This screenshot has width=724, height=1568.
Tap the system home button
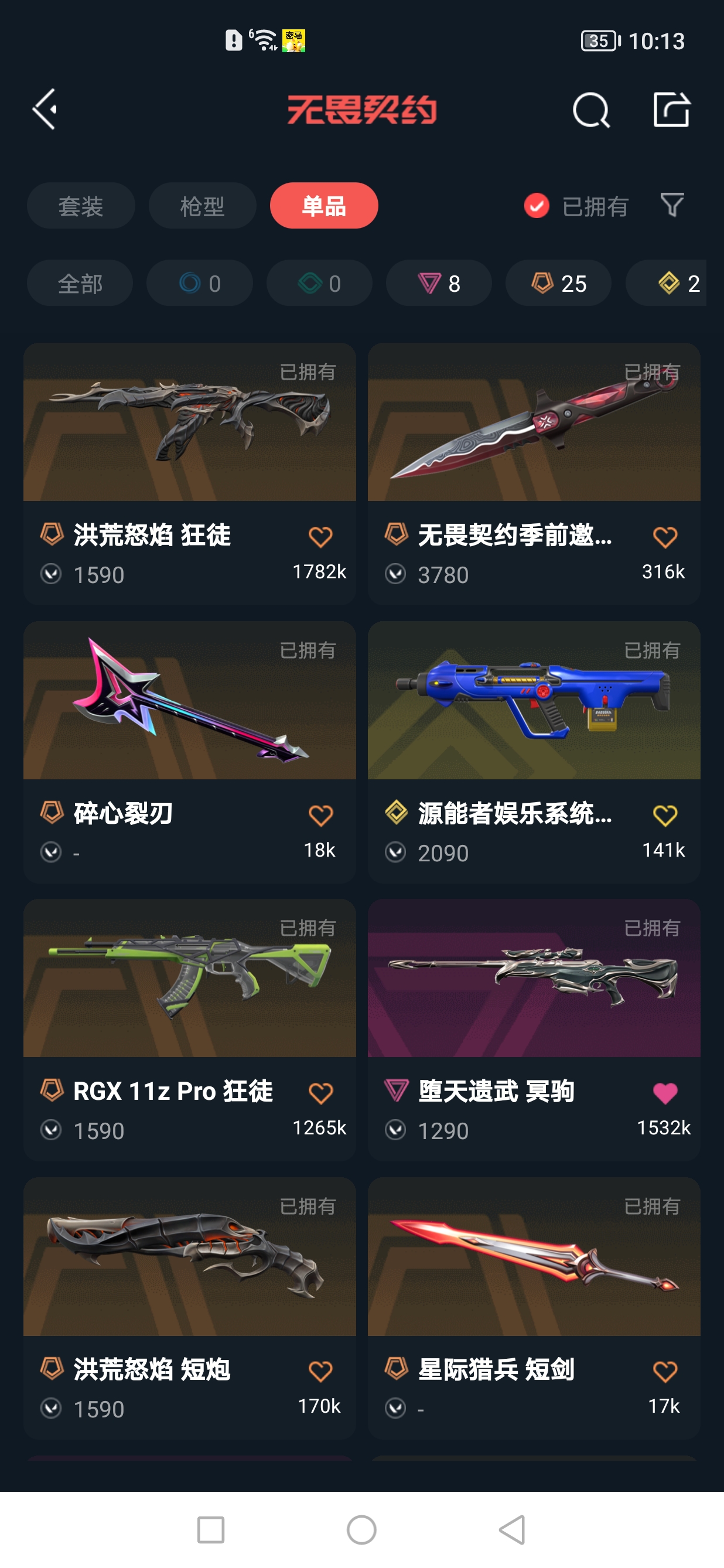[361, 1530]
